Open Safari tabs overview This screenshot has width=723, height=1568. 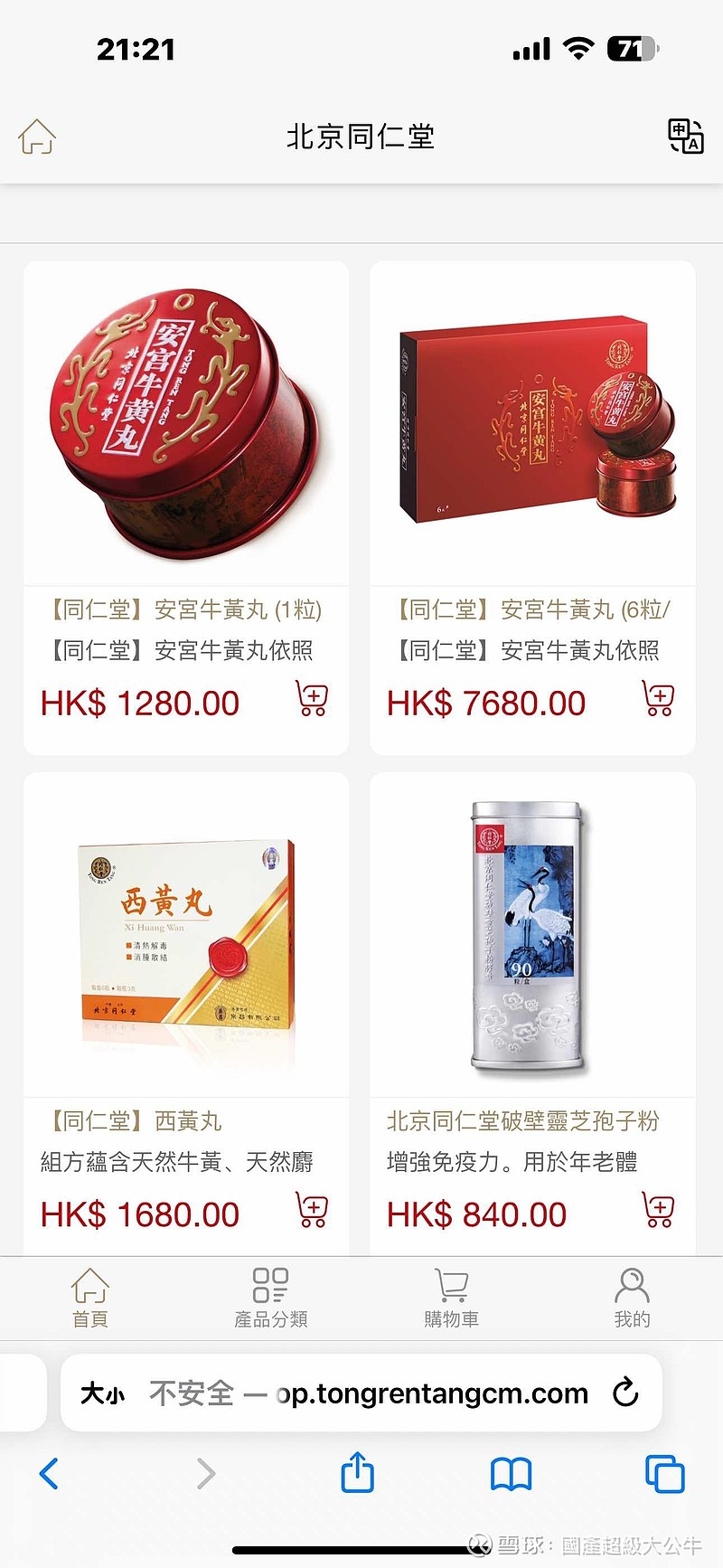pos(665,1474)
